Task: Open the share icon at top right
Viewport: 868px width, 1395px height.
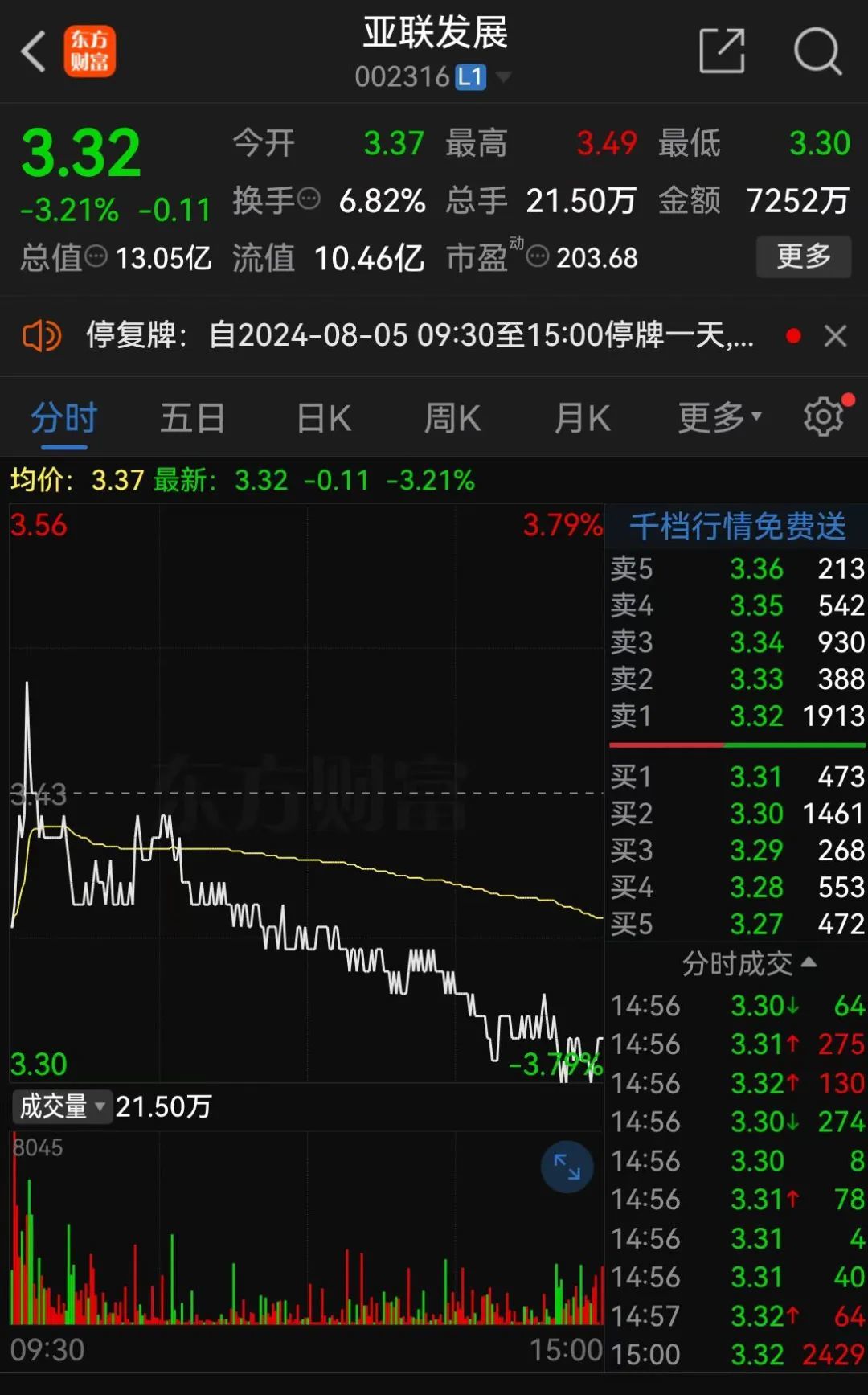Action: click(x=722, y=50)
